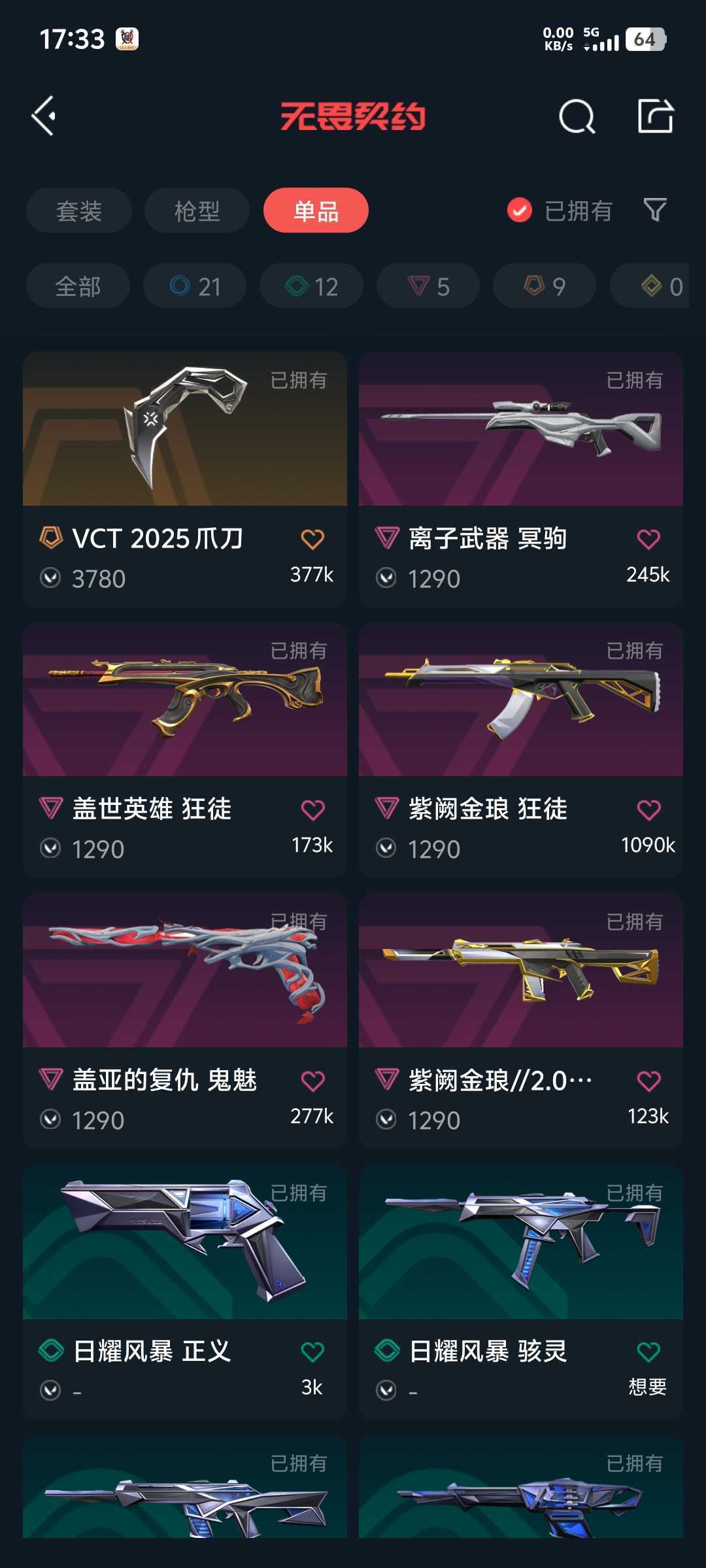Open the search icon in header

[577, 117]
